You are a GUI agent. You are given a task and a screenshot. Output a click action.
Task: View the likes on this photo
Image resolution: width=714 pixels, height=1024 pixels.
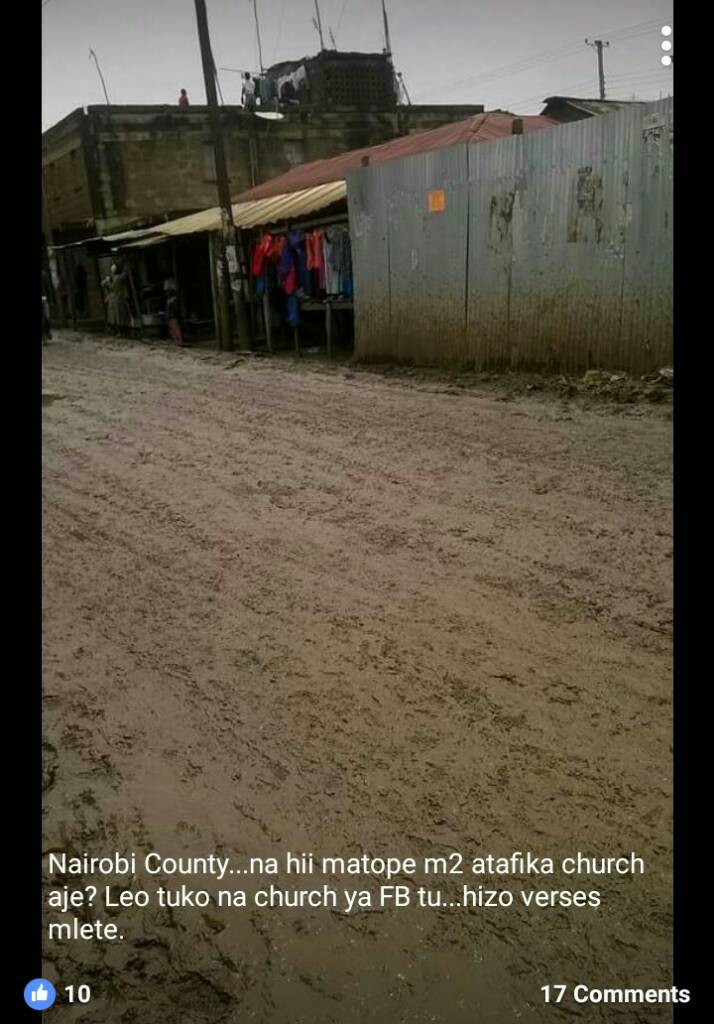tap(56, 994)
